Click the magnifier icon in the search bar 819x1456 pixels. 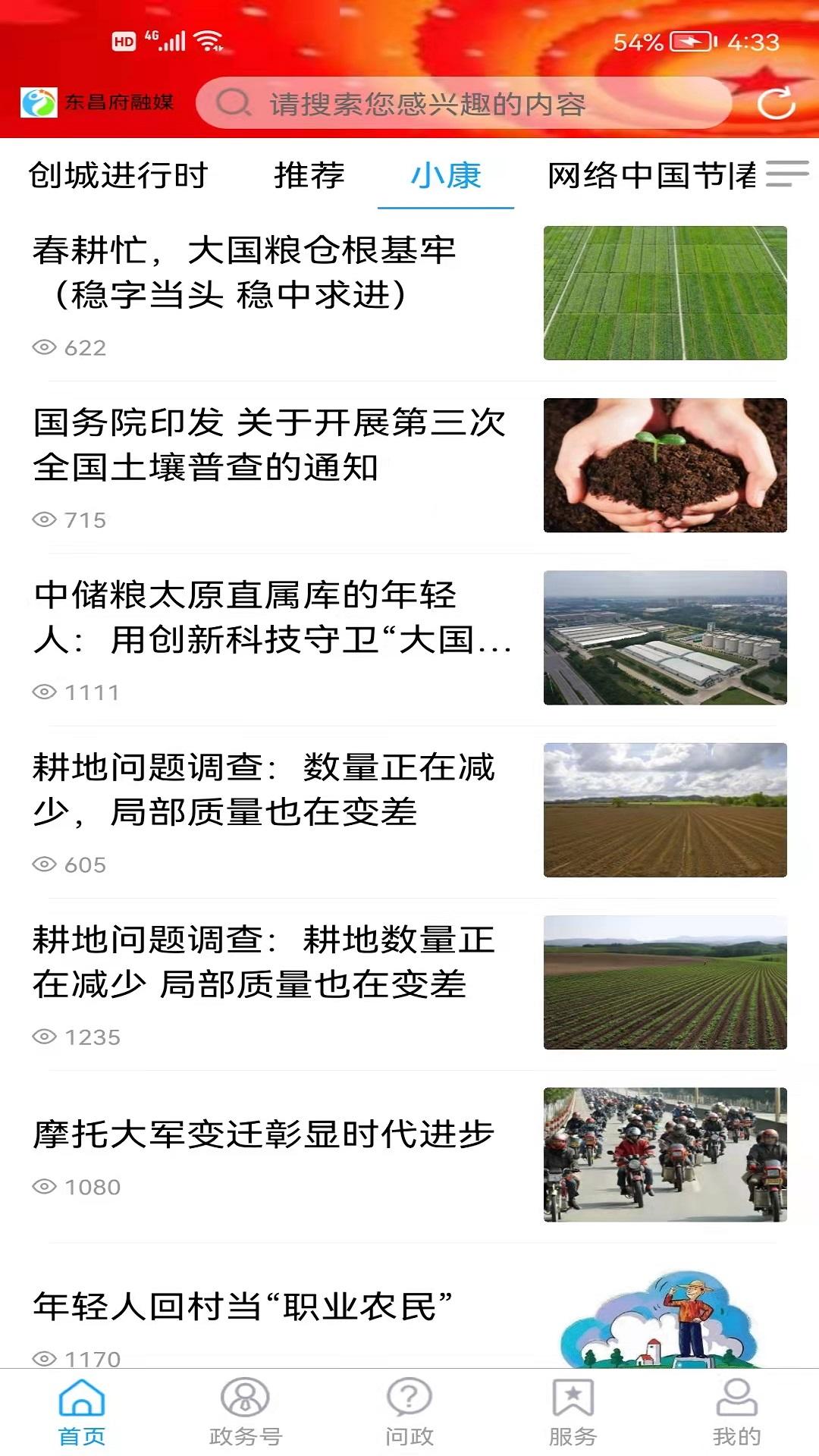point(234,105)
